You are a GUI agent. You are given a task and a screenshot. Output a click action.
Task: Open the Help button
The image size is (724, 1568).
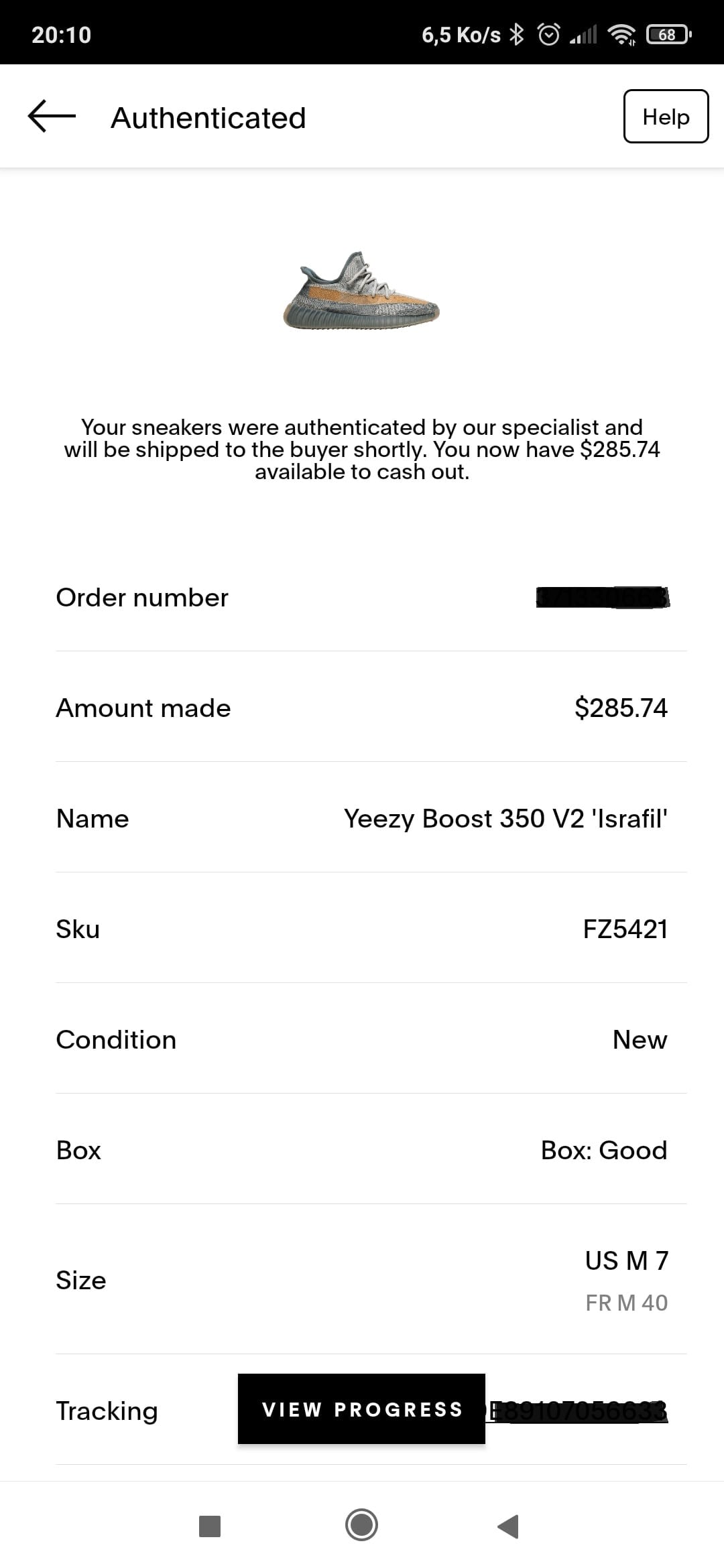point(665,117)
